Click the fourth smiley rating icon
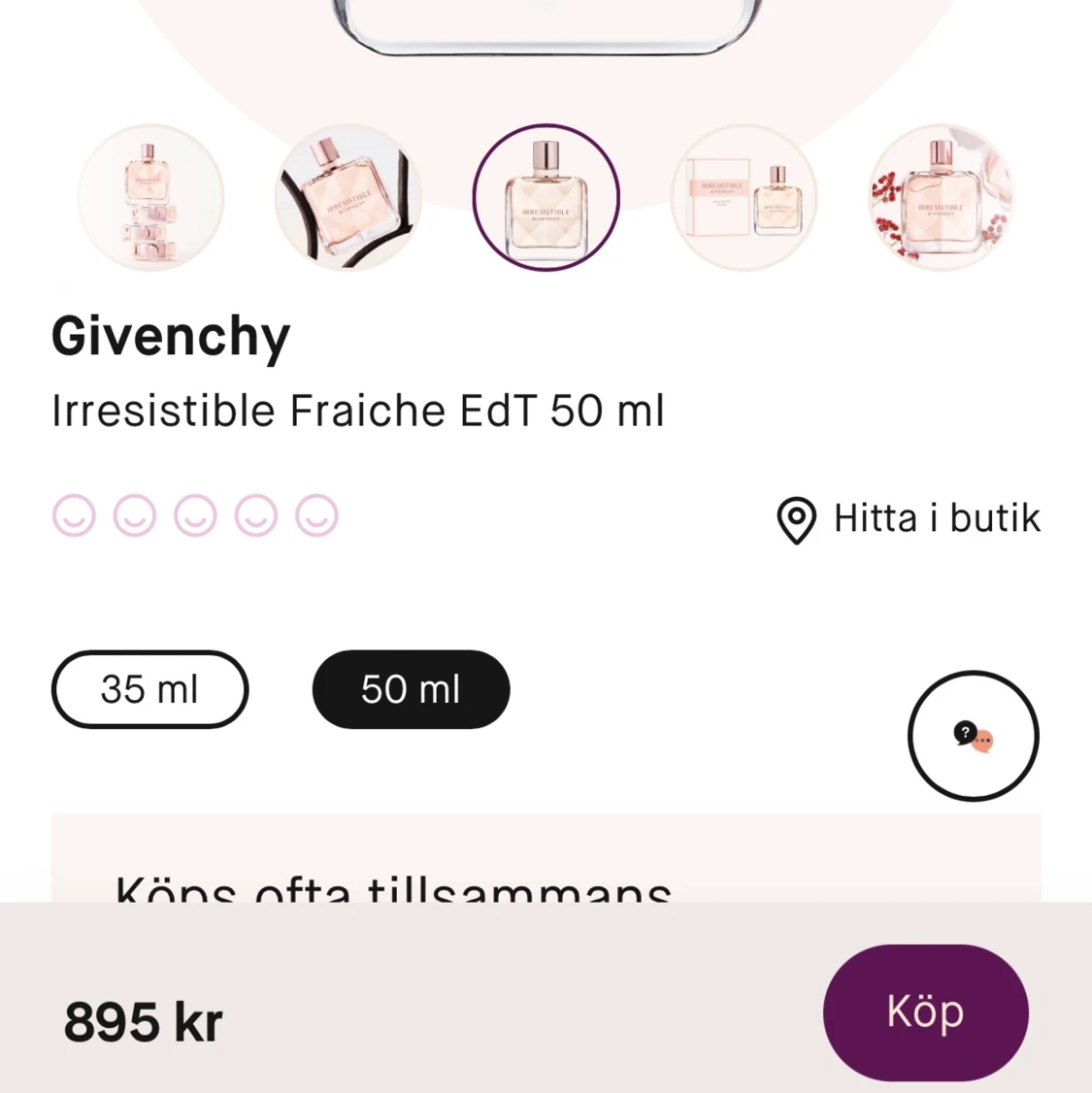The width and height of the screenshot is (1092, 1093). point(255,514)
